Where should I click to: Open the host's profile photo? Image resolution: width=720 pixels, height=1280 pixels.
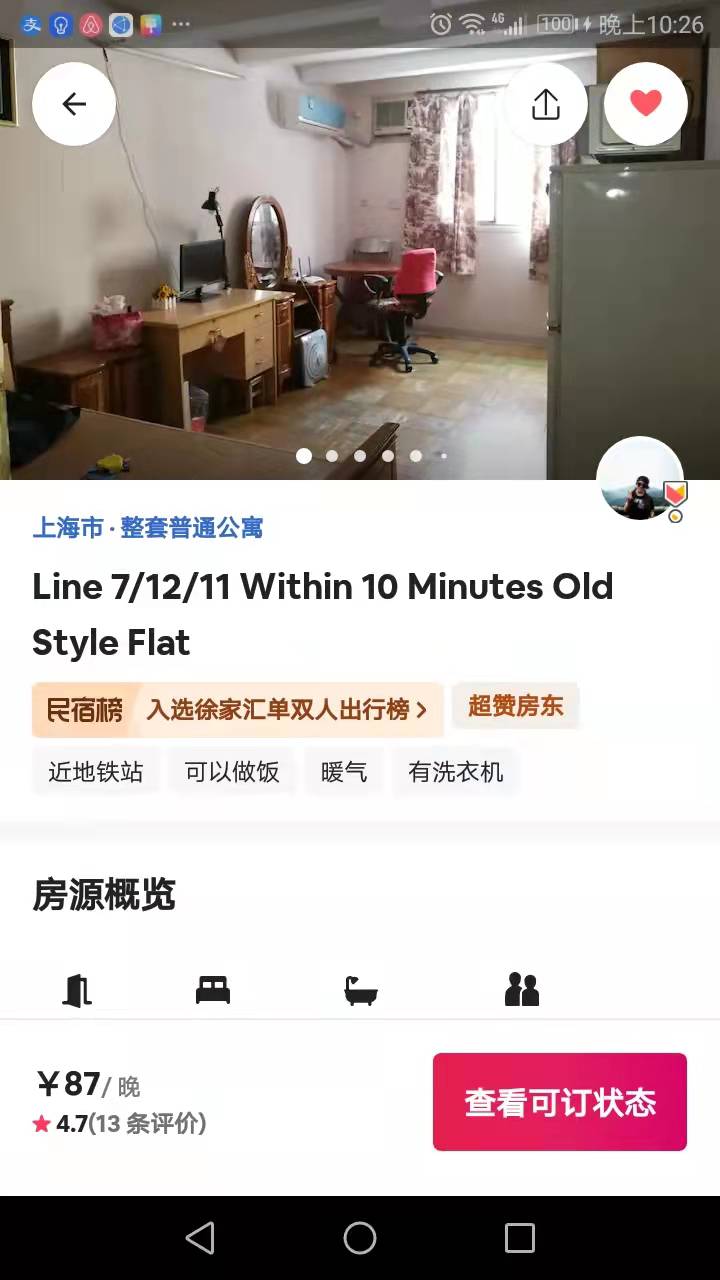(640, 480)
